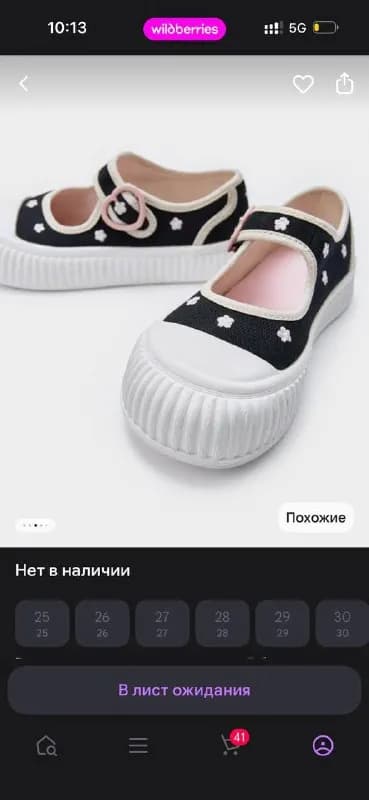Image resolution: width=369 pixels, height=800 pixels.
Task: Select size 26
Action: [x=102, y=623]
